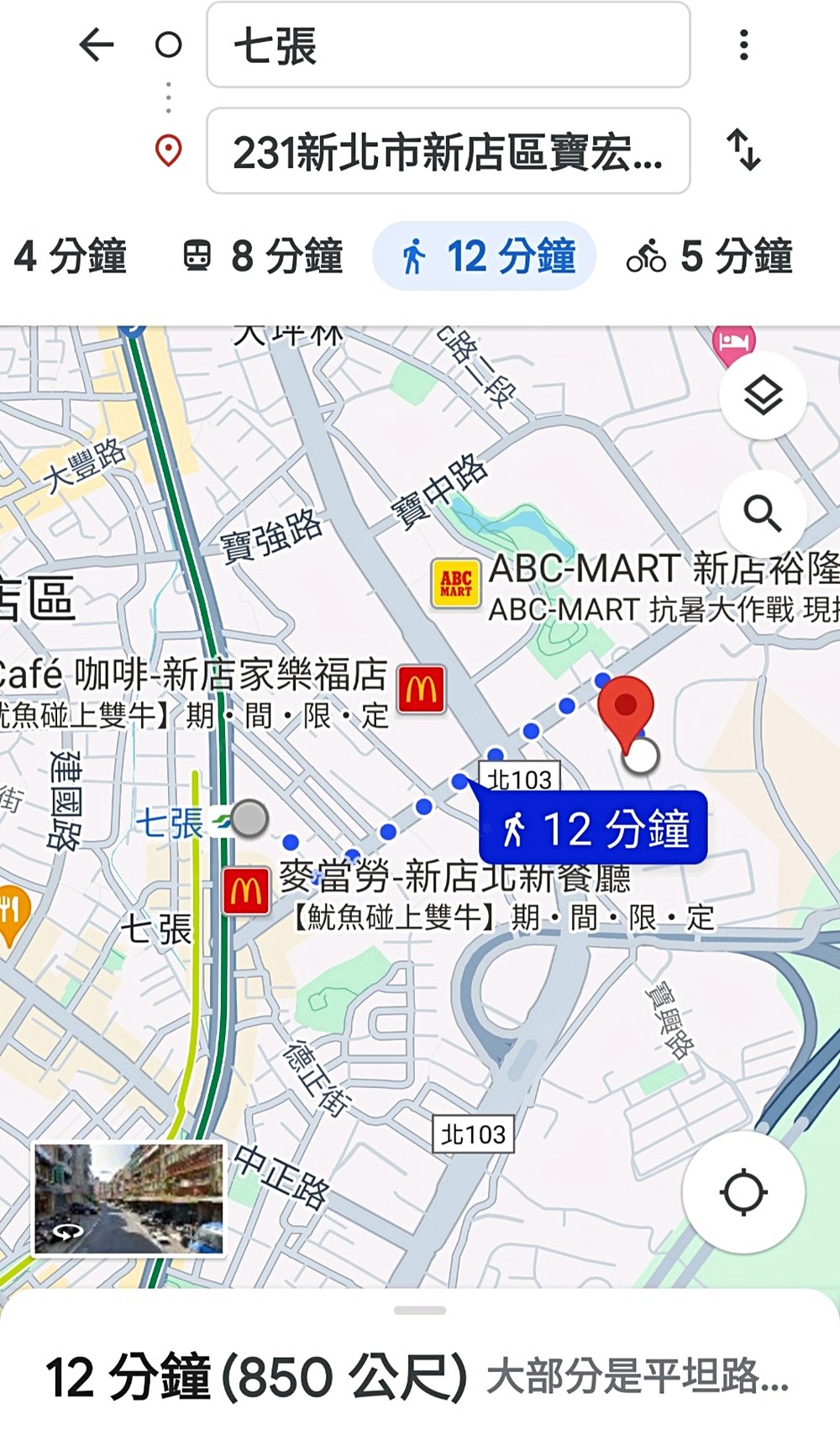Edit the starting point 七張
The image size is (840, 1430).
tap(448, 45)
